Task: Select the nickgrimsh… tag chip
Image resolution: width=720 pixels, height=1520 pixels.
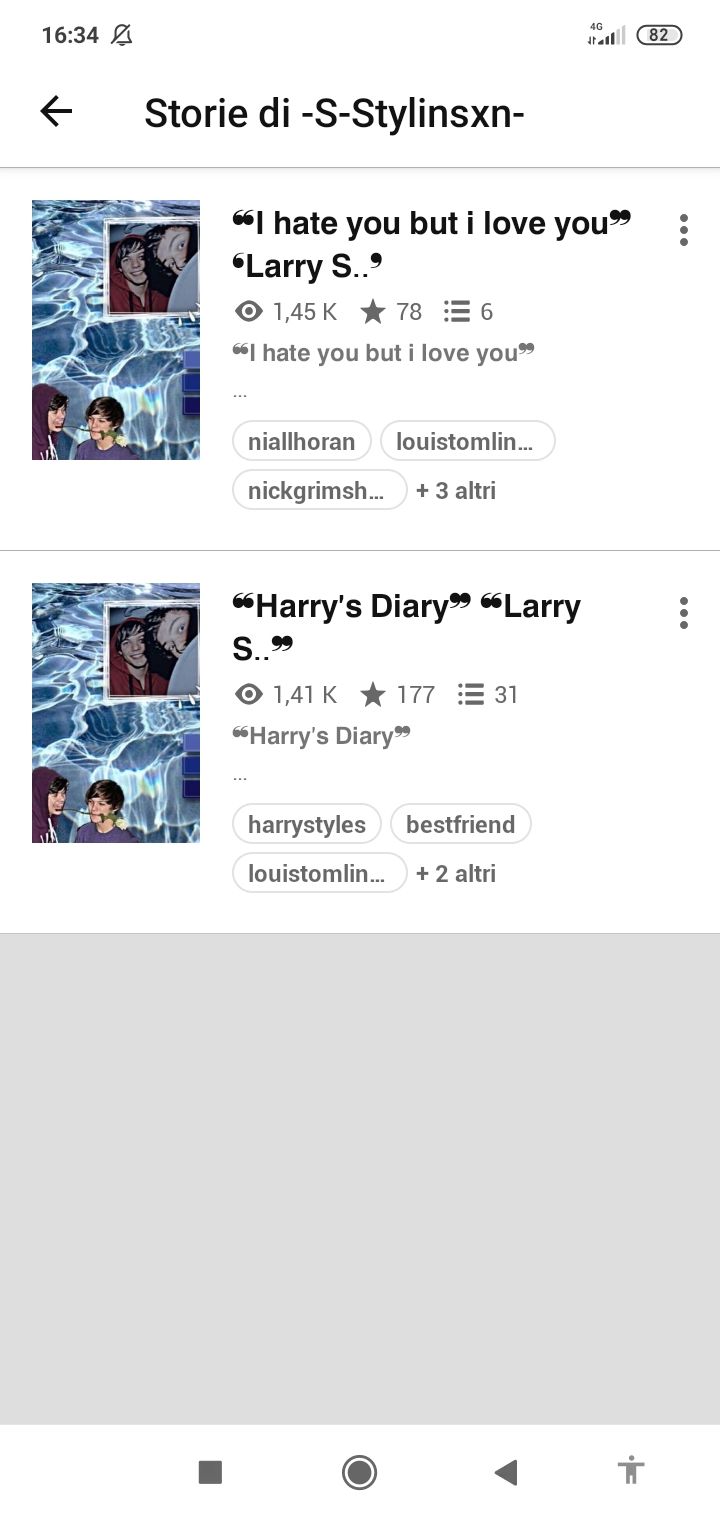Action: point(320,490)
